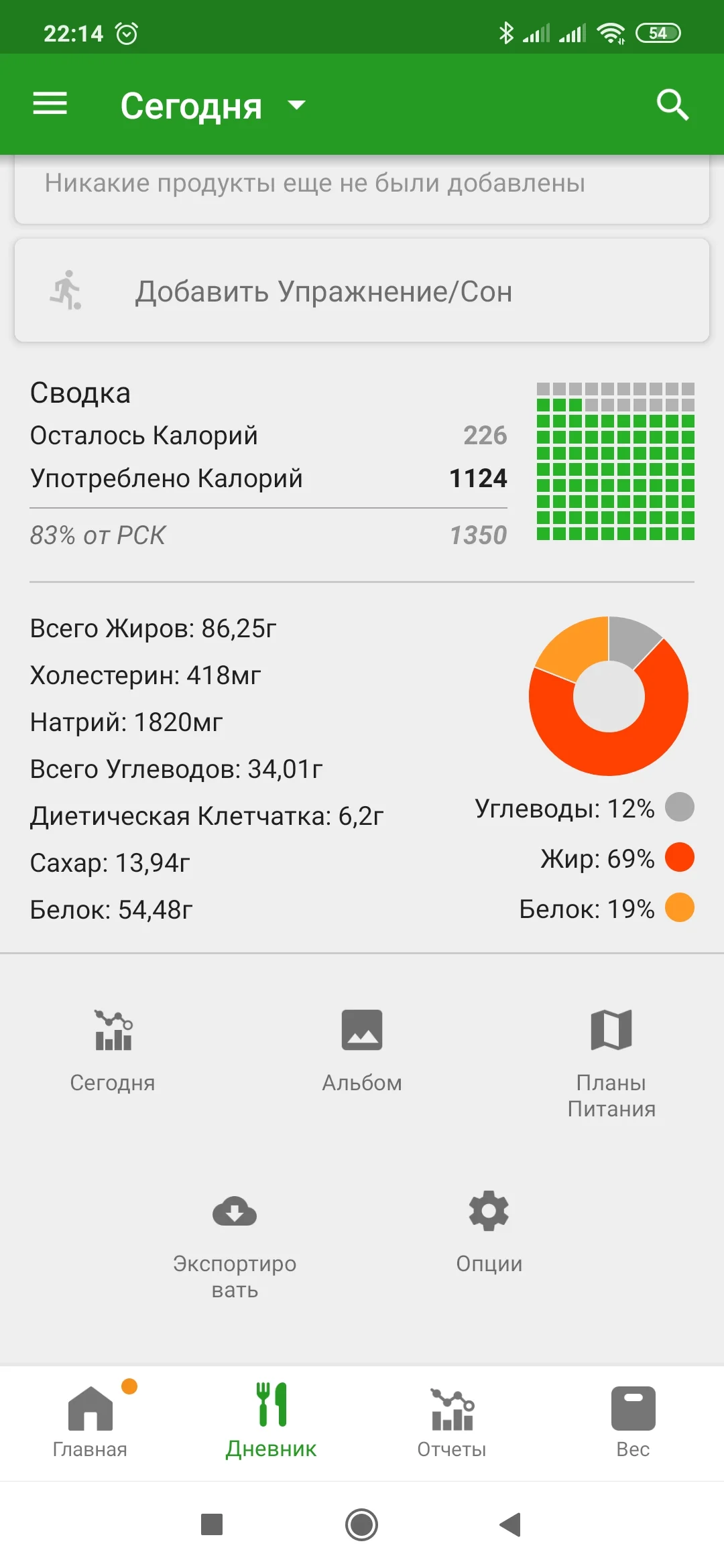The width and height of the screenshot is (724, 1568).
Task: Open the search in the diary
Action: pyautogui.click(x=673, y=104)
